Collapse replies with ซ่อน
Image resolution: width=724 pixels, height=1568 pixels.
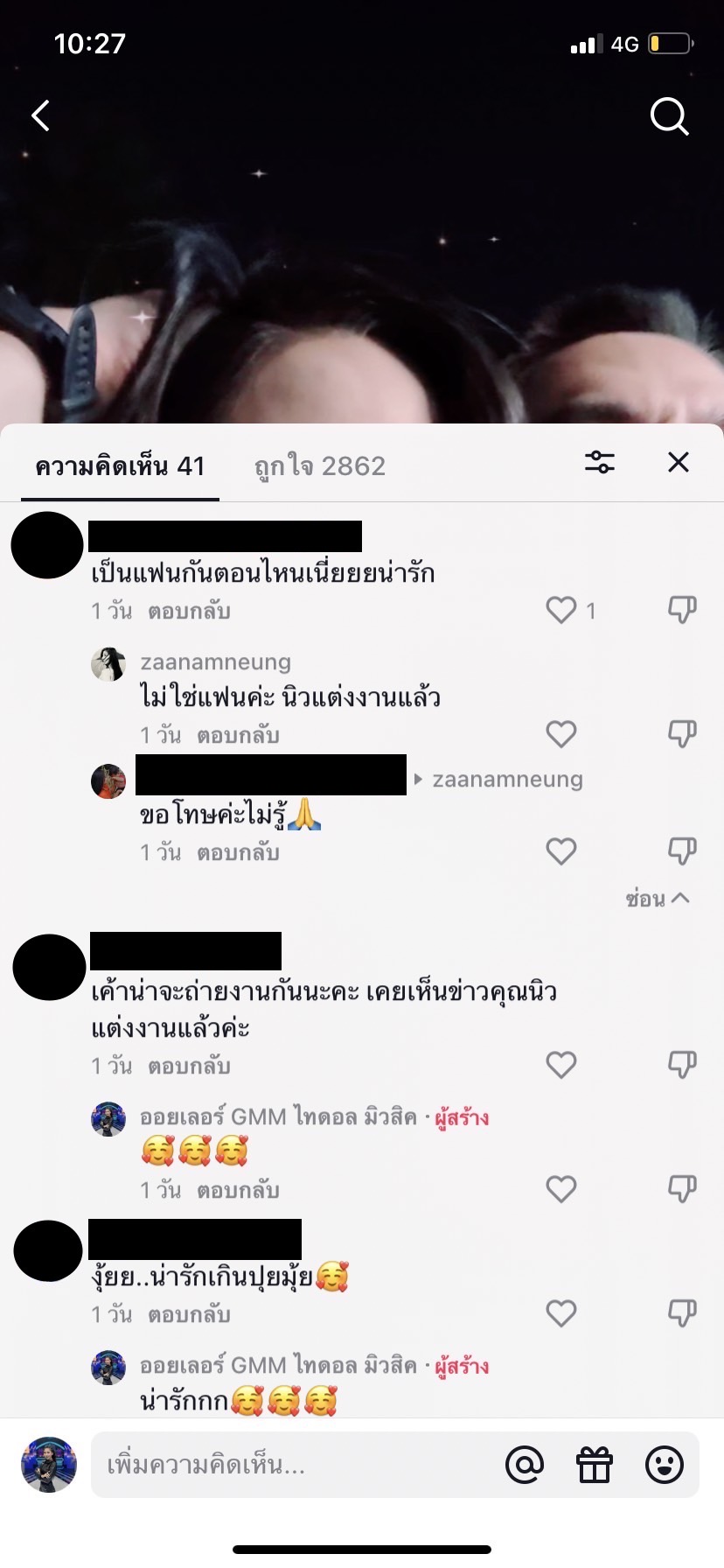point(658,899)
